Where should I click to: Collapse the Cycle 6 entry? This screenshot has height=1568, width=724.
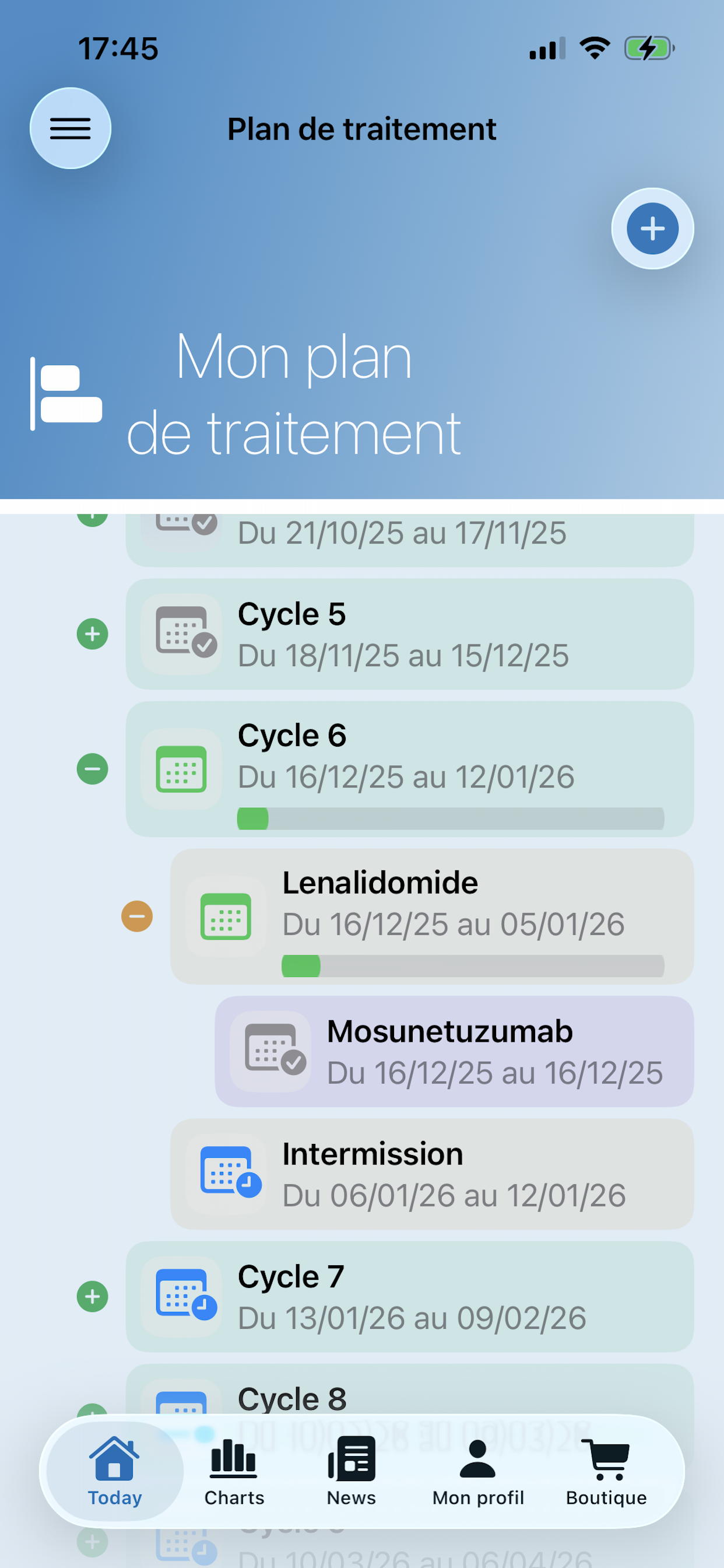(92, 769)
